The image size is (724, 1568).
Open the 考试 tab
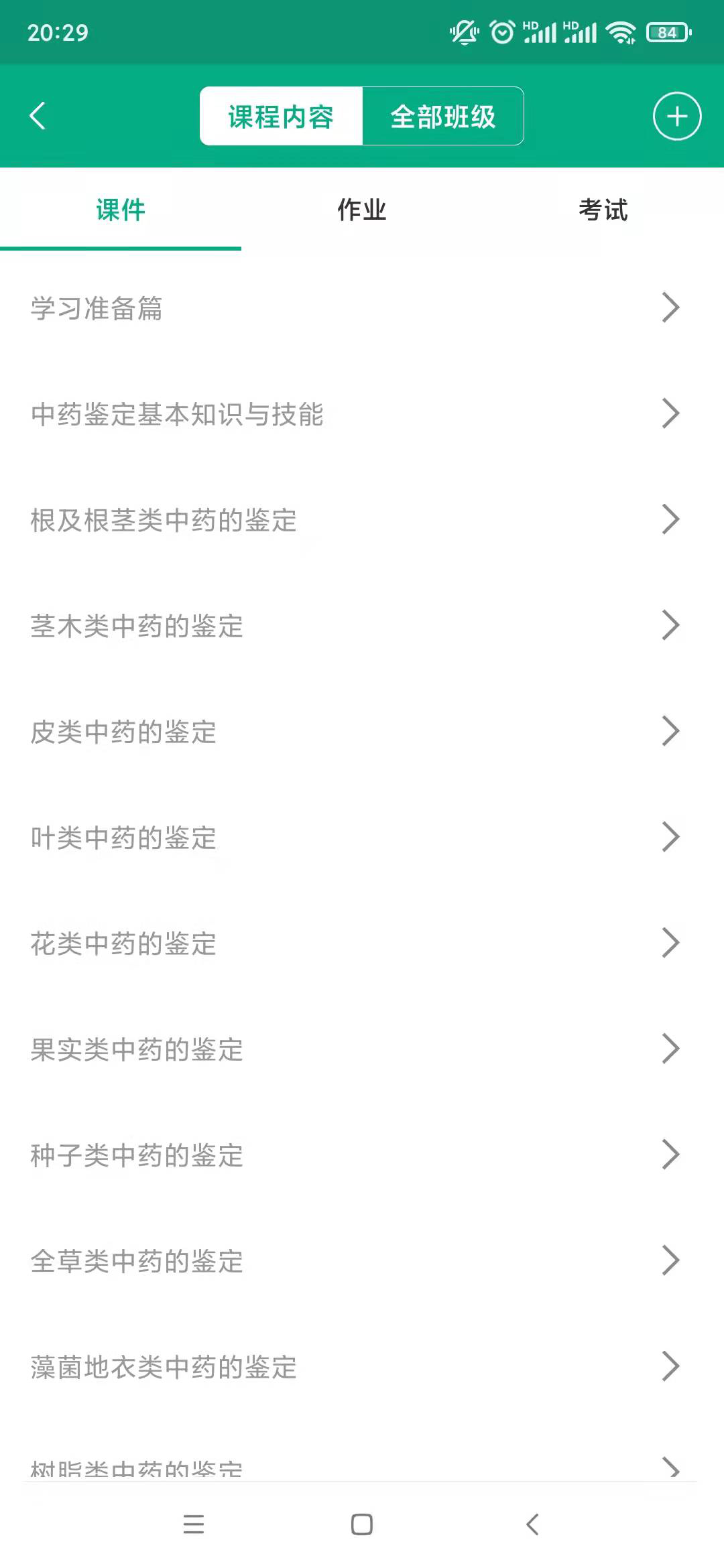[x=603, y=210]
